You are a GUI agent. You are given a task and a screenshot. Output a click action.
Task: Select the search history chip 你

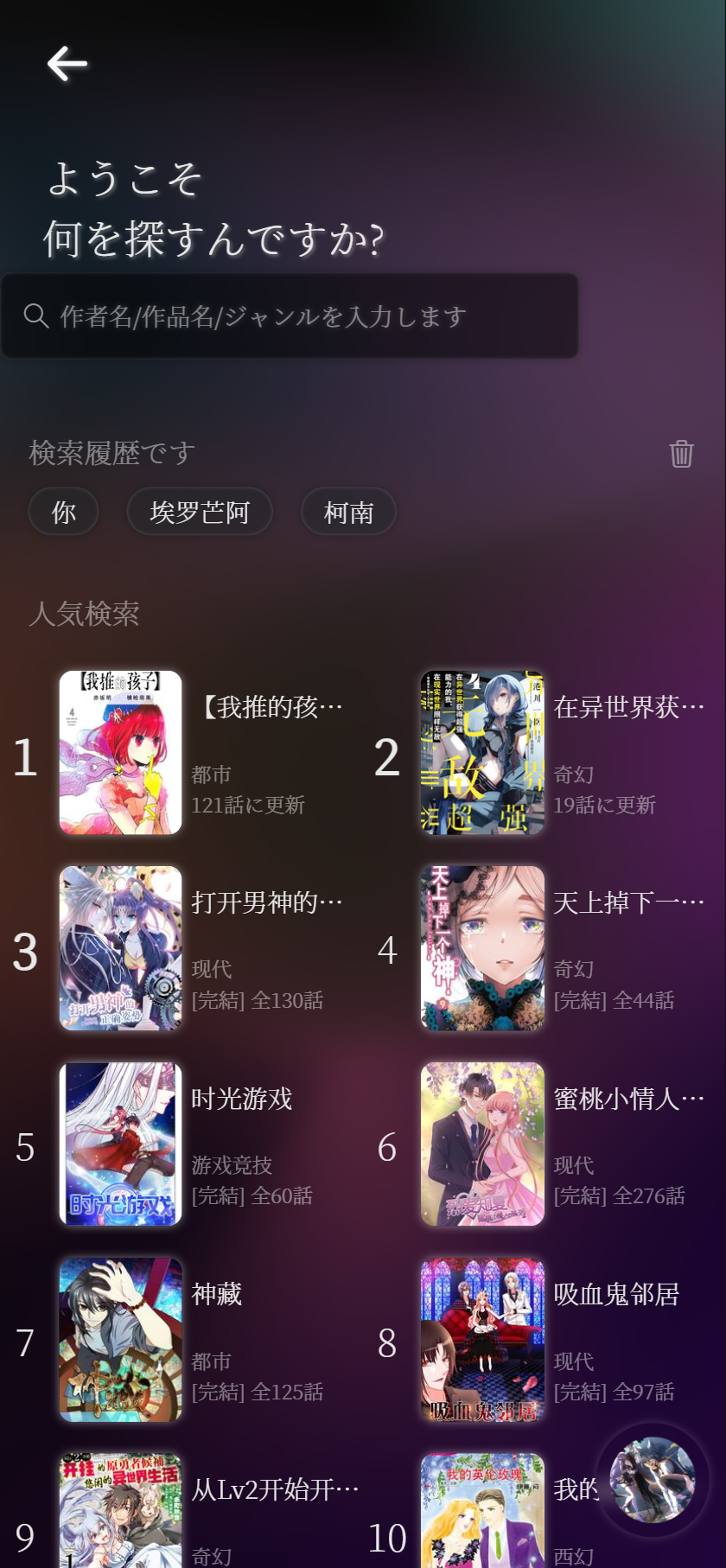coord(63,512)
